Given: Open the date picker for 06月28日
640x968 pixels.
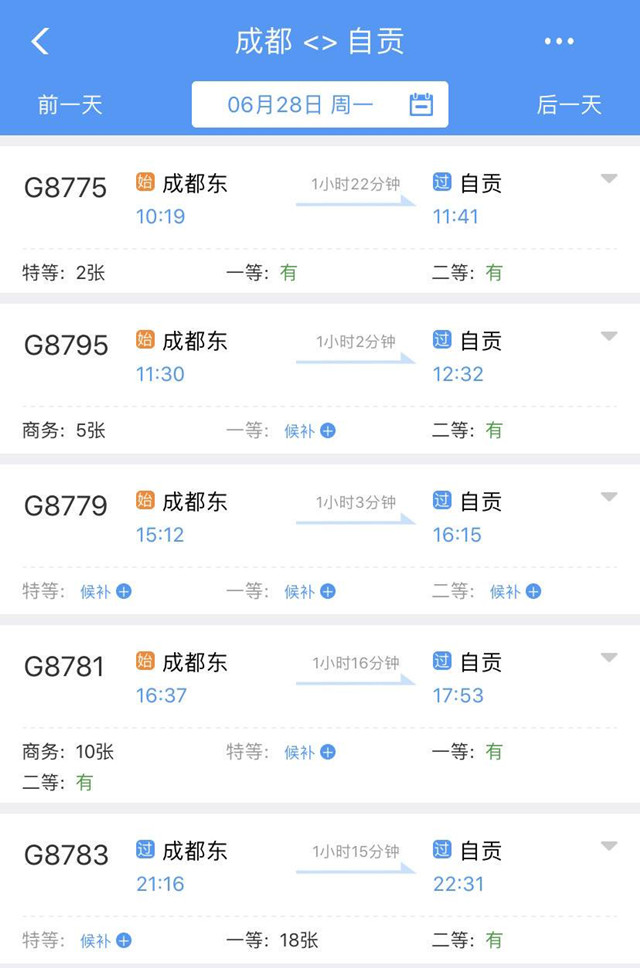Looking at the screenshot, I should coord(320,105).
